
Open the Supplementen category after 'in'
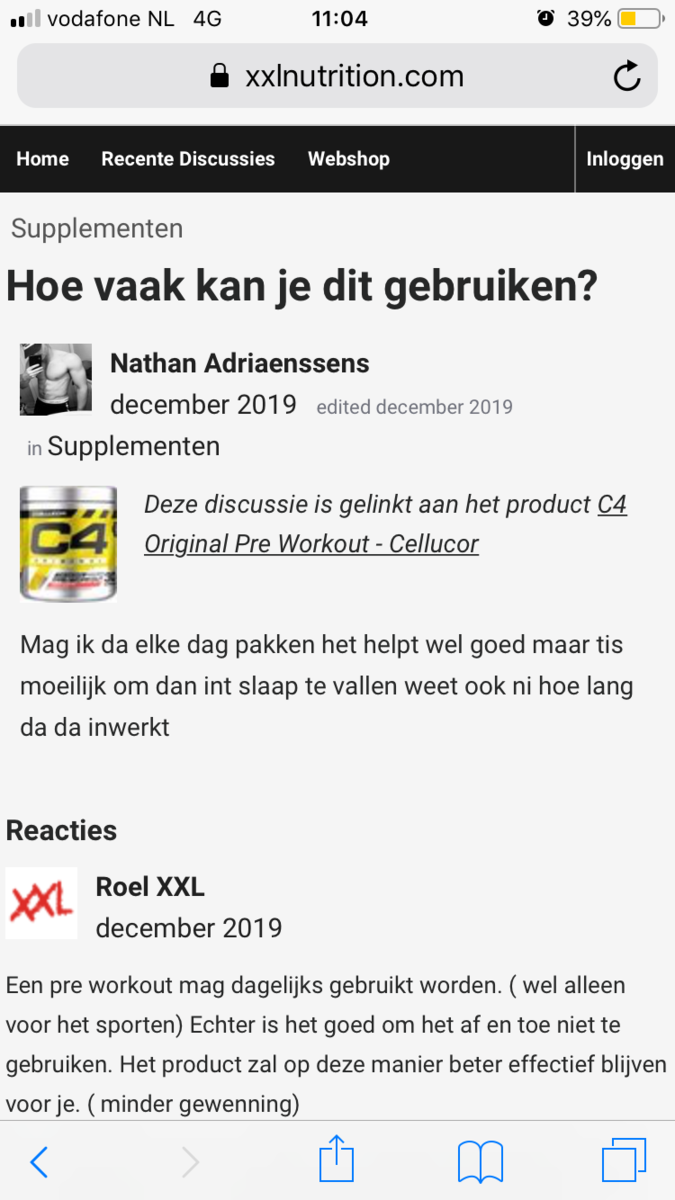point(133,446)
